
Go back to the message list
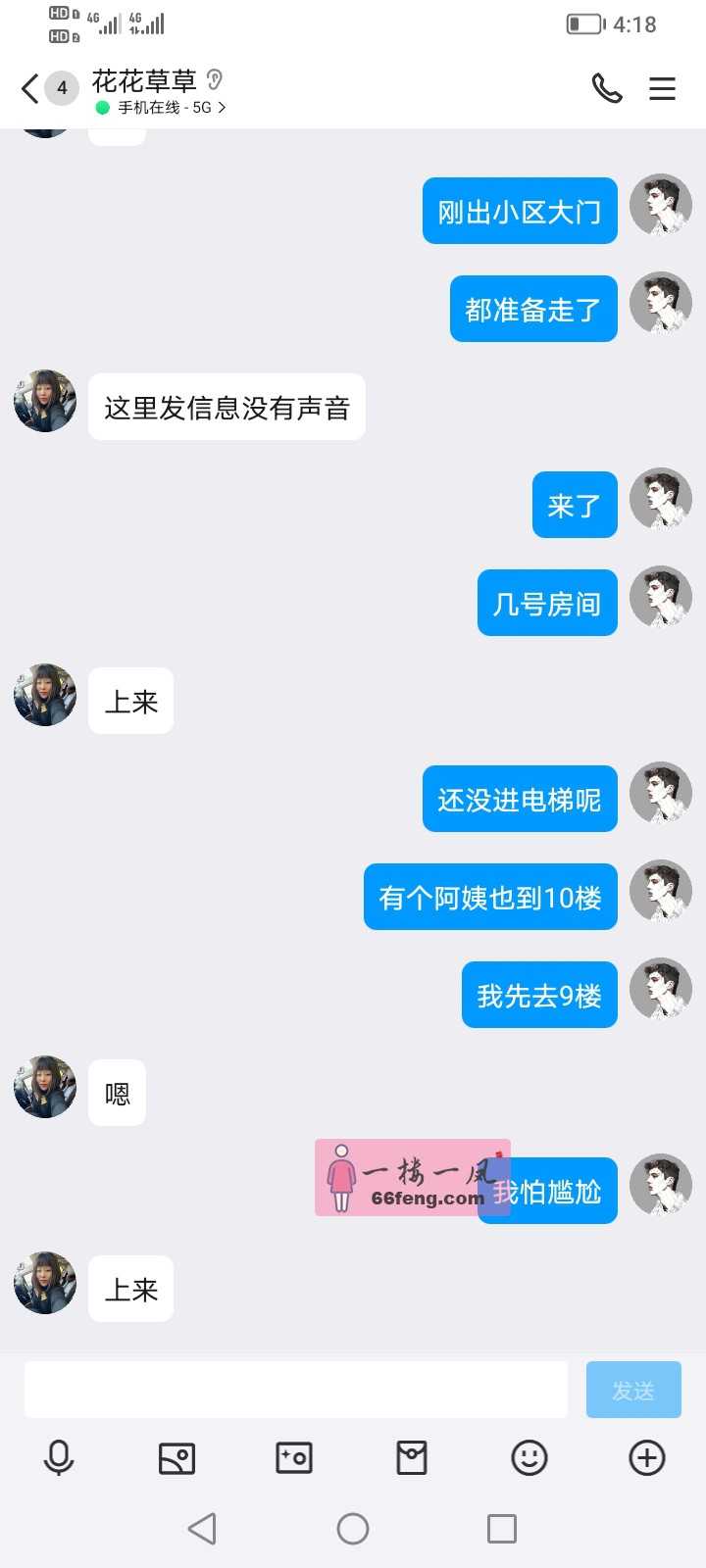coord(31,89)
